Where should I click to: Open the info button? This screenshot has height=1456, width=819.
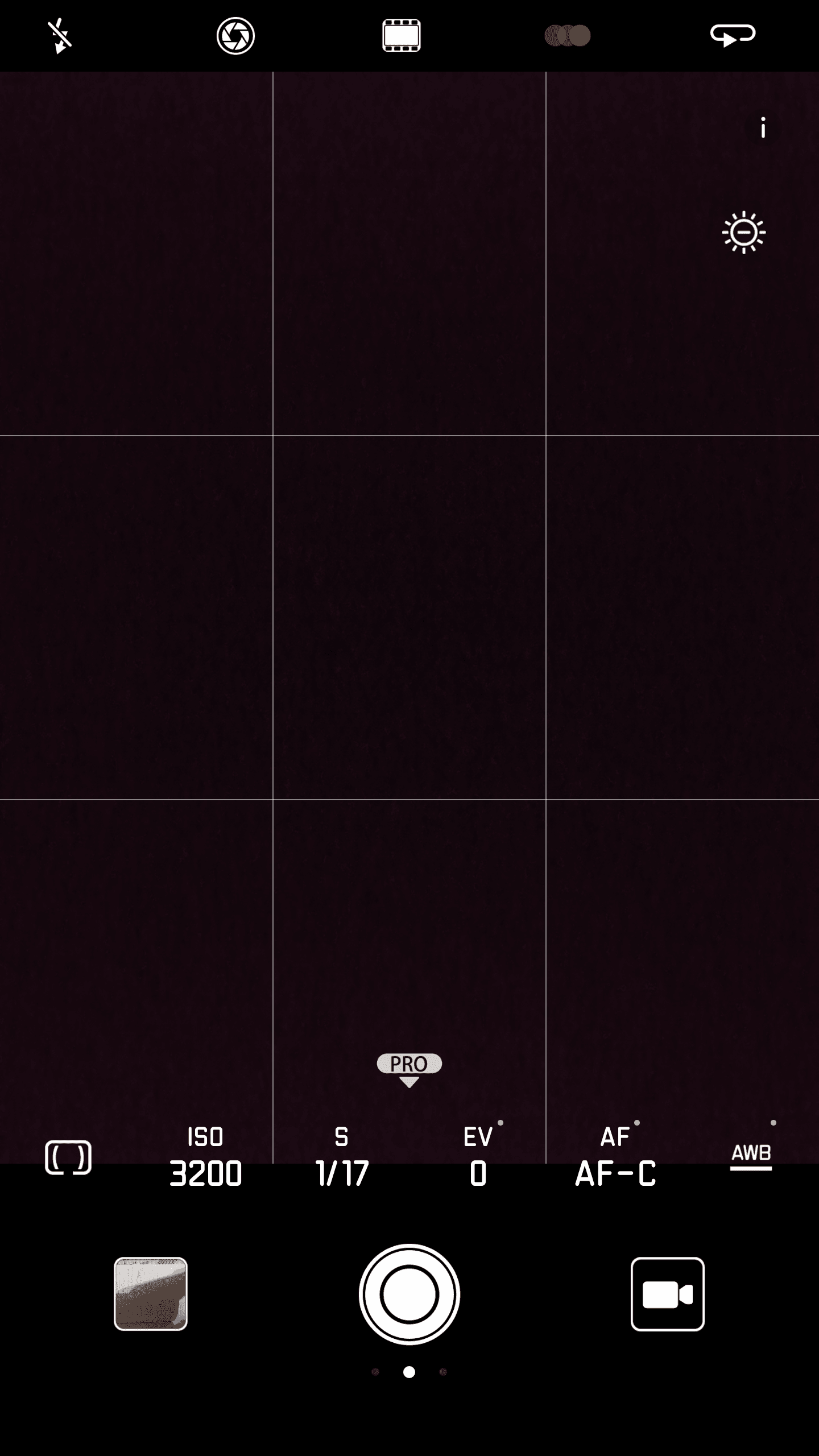click(x=763, y=129)
